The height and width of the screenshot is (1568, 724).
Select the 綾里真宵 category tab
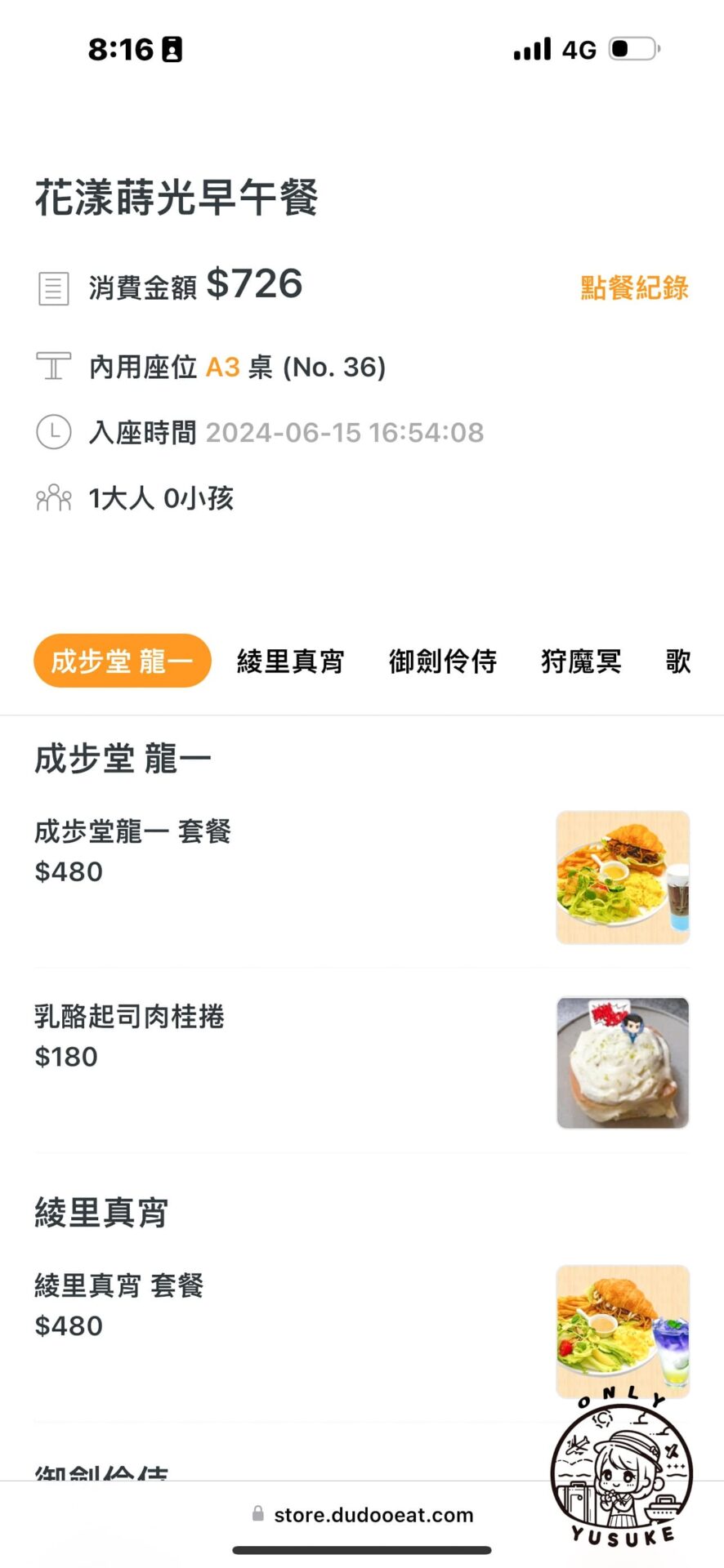click(291, 661)
